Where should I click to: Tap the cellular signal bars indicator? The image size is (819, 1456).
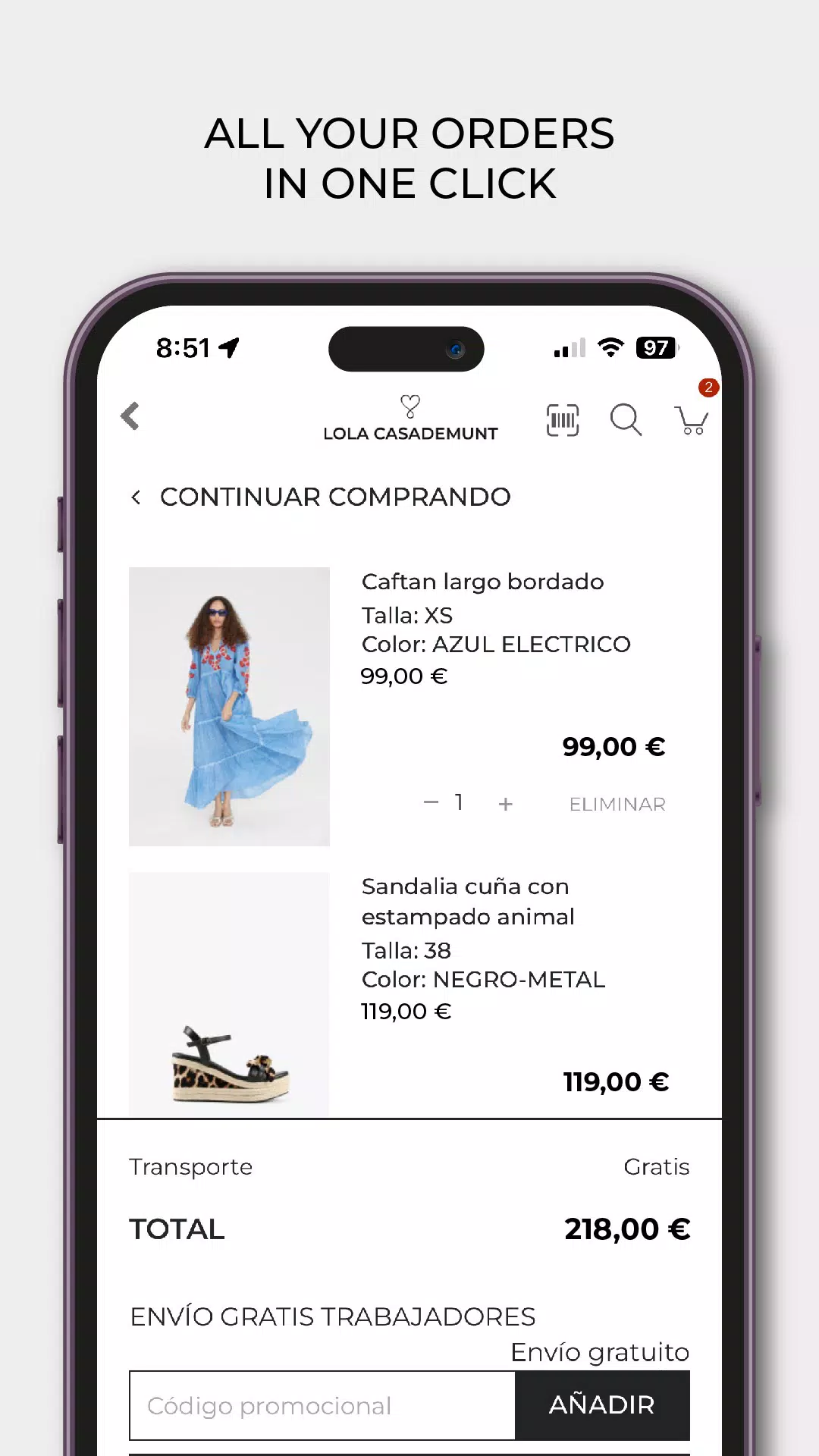[x=569, y=348]
